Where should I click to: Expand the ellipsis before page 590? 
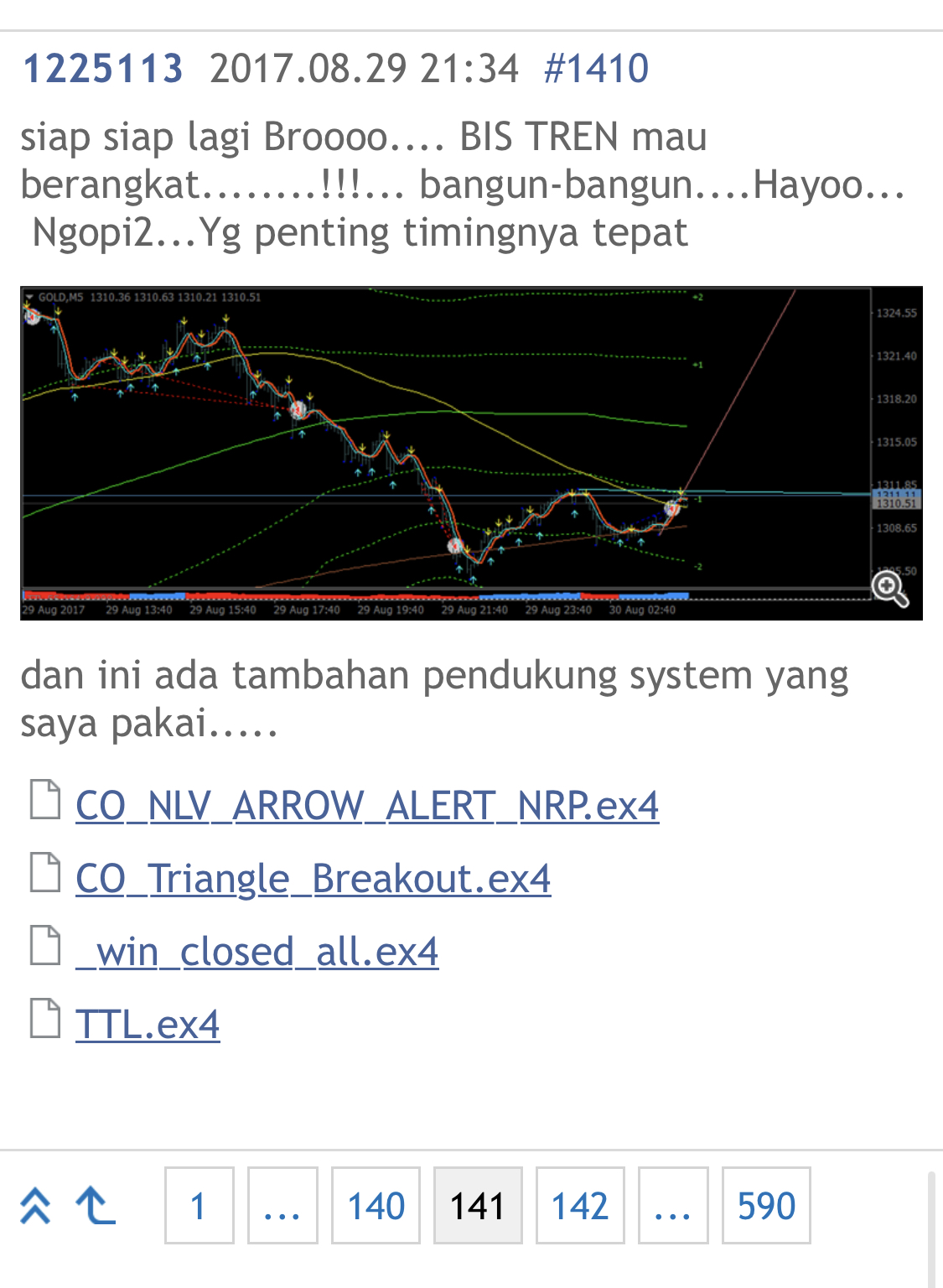tap(673, 1206)
